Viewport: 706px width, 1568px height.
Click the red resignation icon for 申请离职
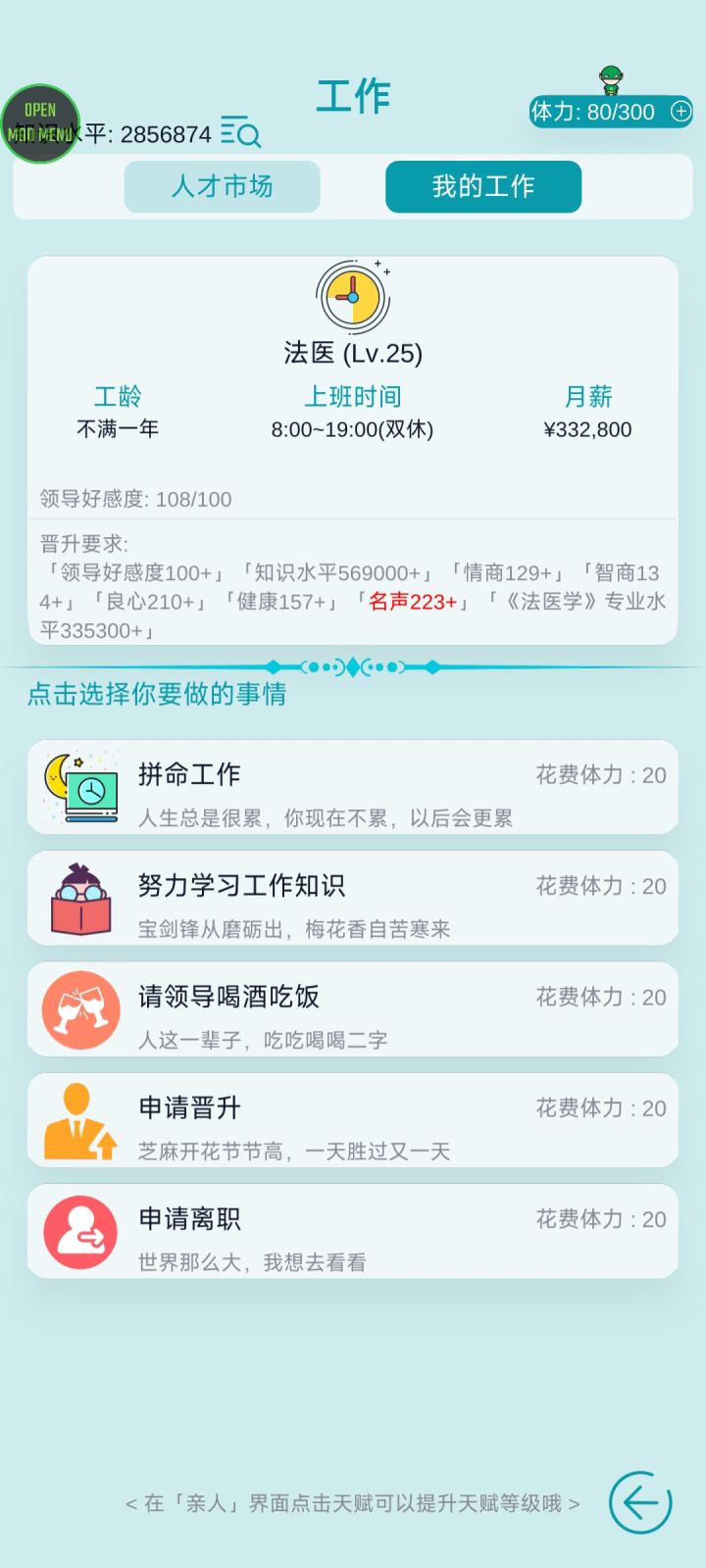(79, 1231)
